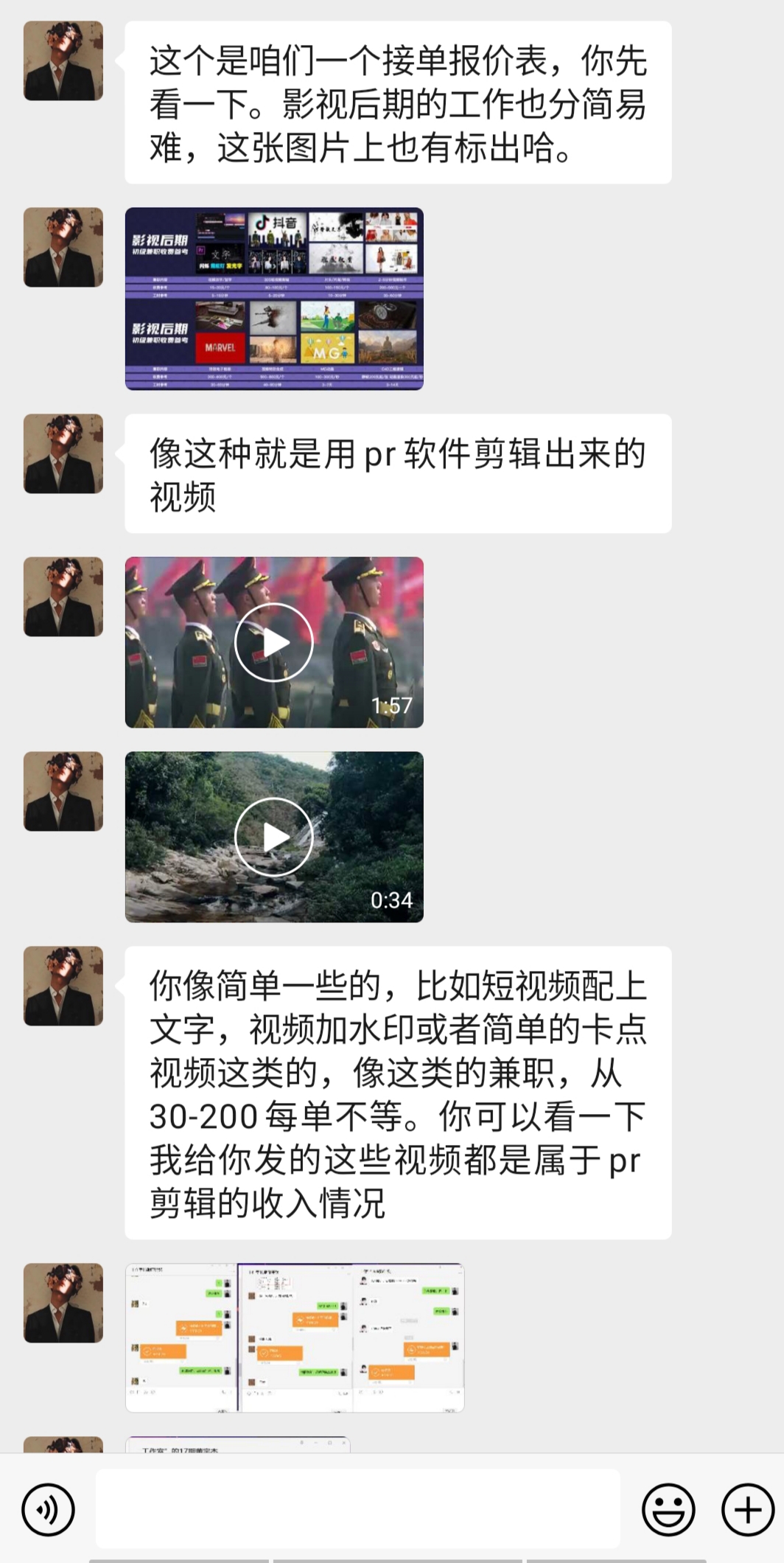Tap the message text input field
The width and height of the screenshot is (784, 1563).
(357, 1508)
